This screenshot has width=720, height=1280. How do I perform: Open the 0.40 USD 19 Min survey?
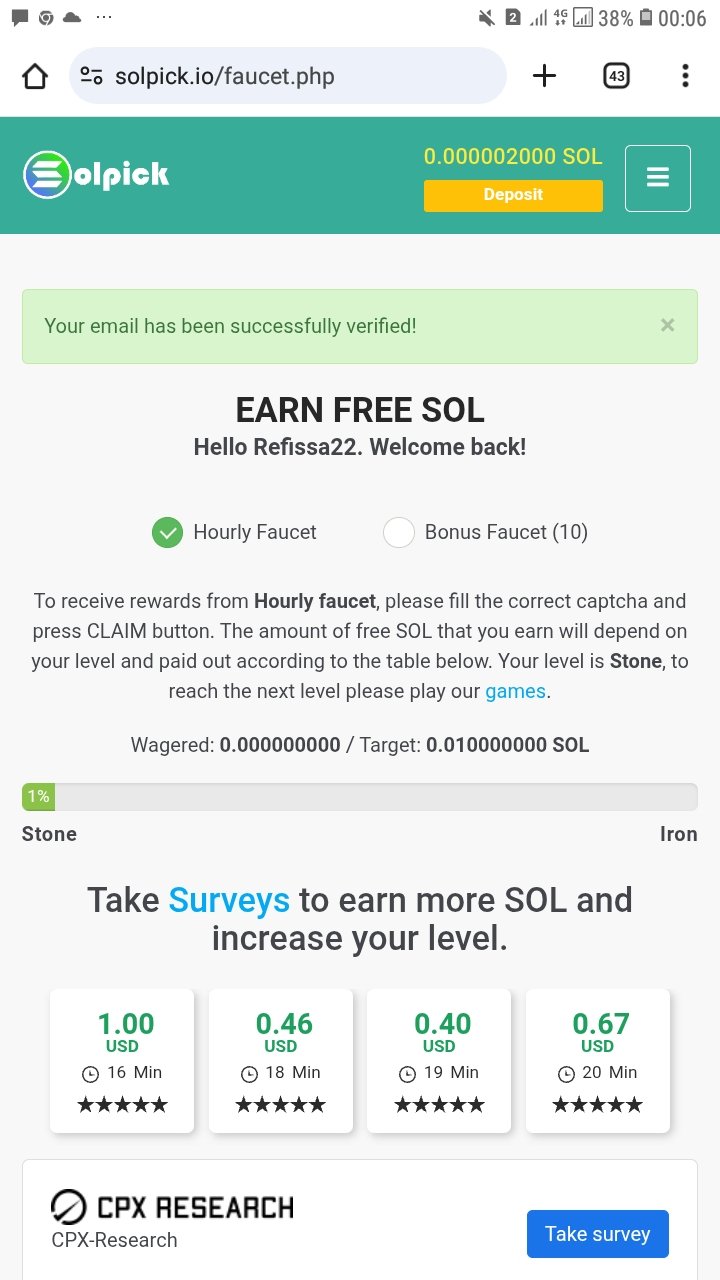coord(439,1061)
